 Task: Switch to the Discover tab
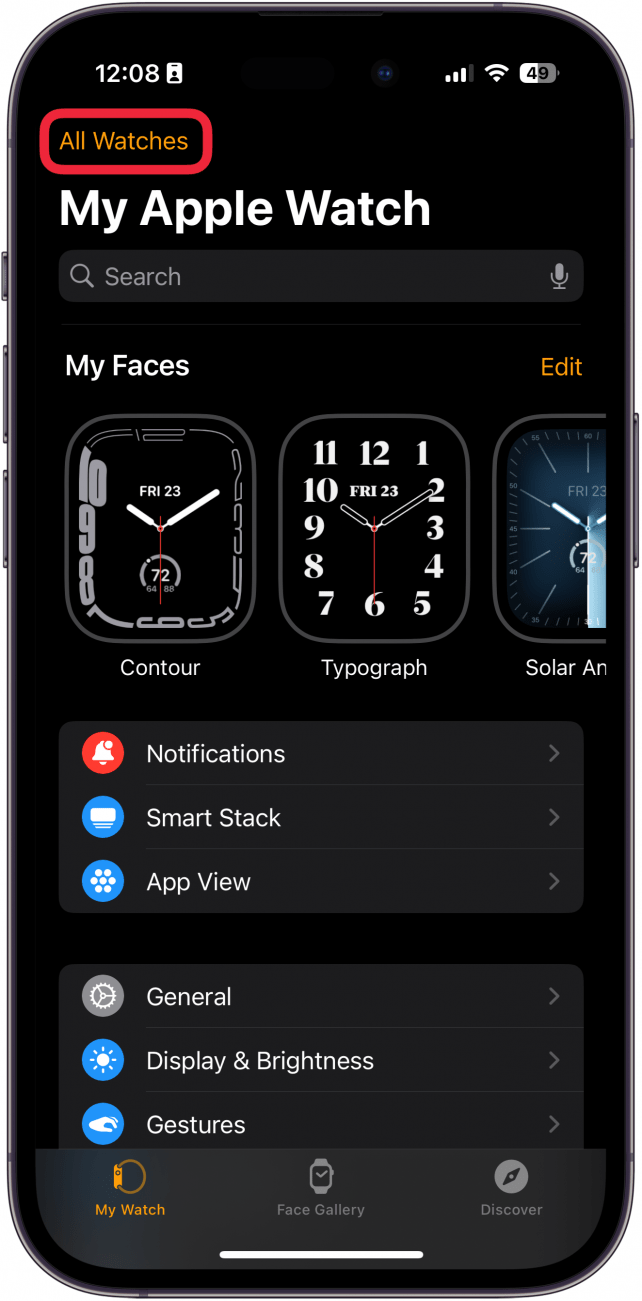(511, 1188)
